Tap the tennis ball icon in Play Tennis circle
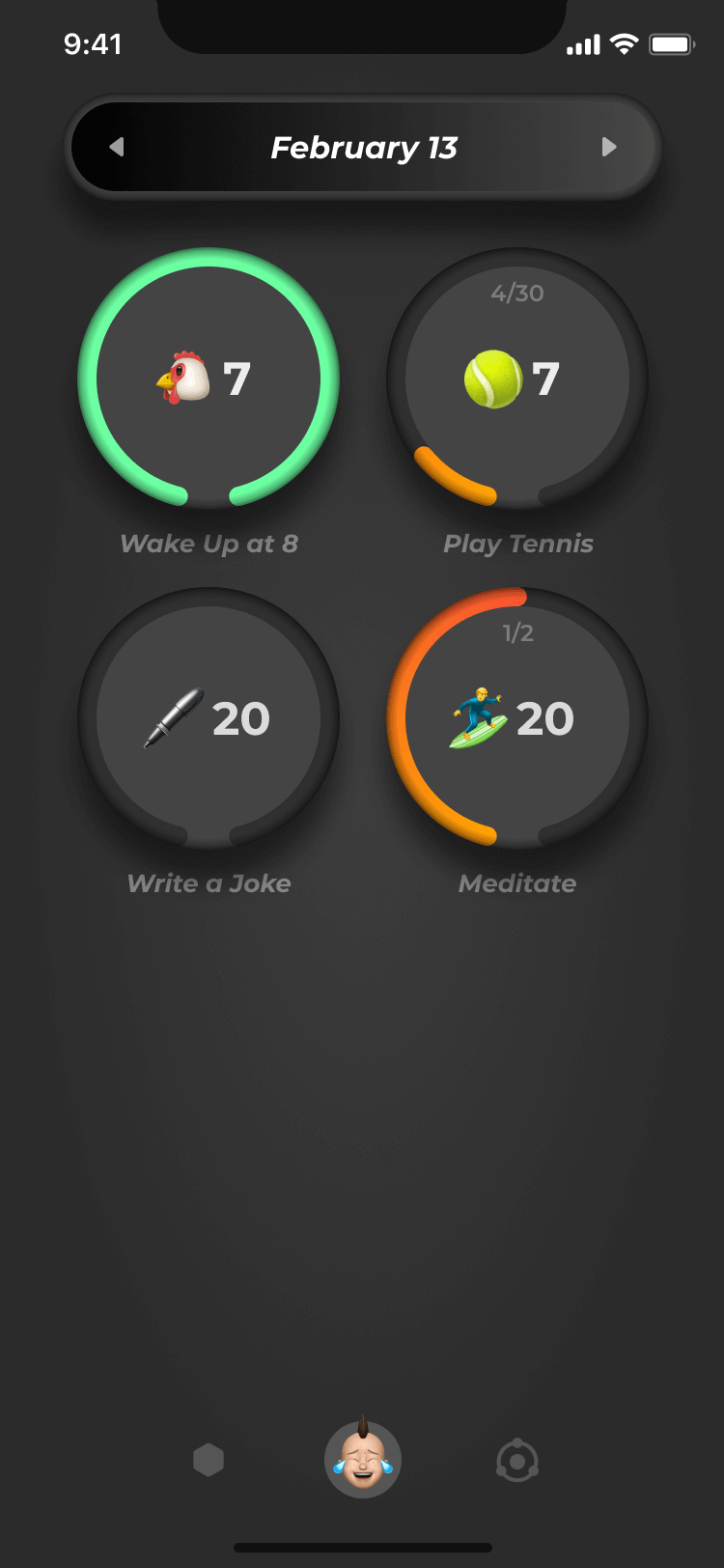The image size is (724, 1568). pos(494,378)
